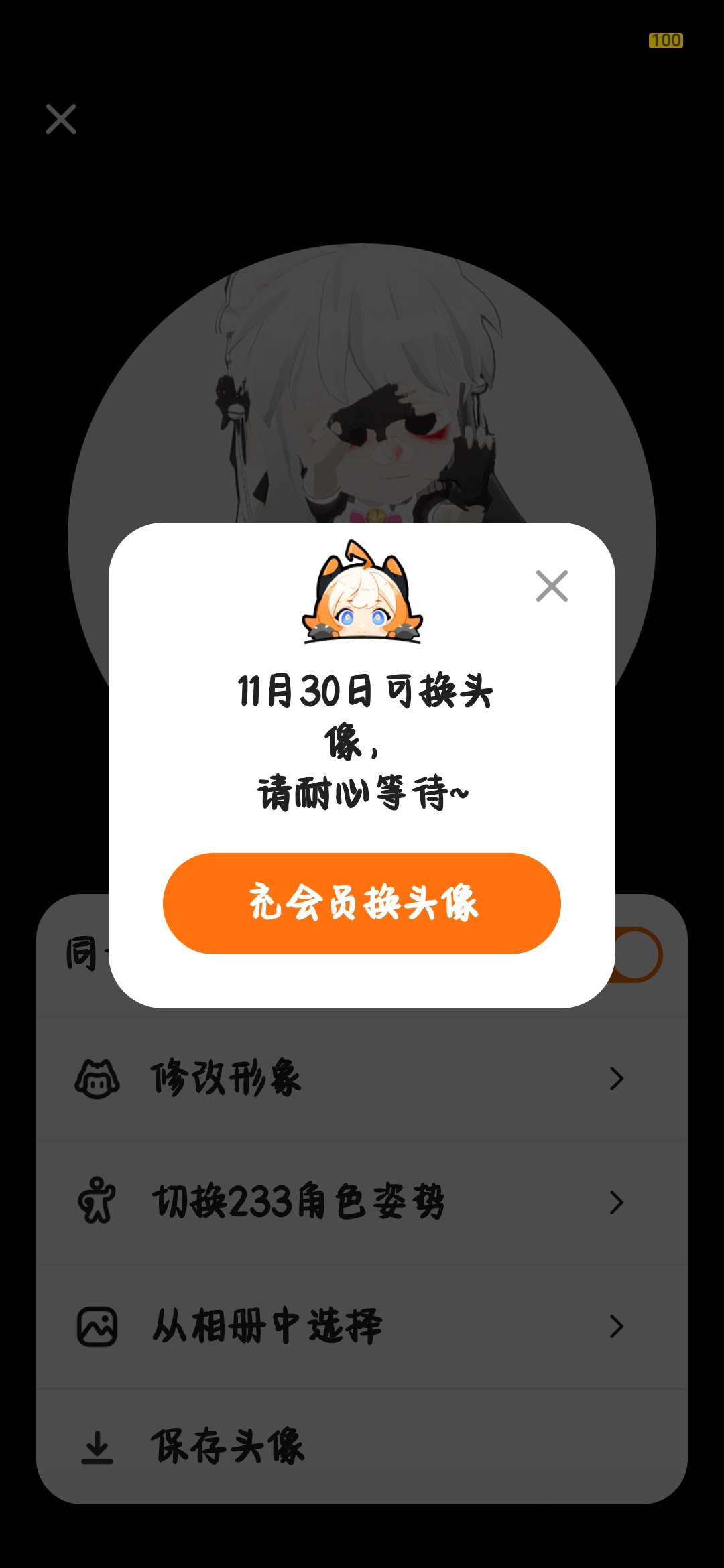Image resolution: width=724 pixels, height=1568 pixels.
Task: Tap the orange 充会员换头像 button
Action: (362, 903)
